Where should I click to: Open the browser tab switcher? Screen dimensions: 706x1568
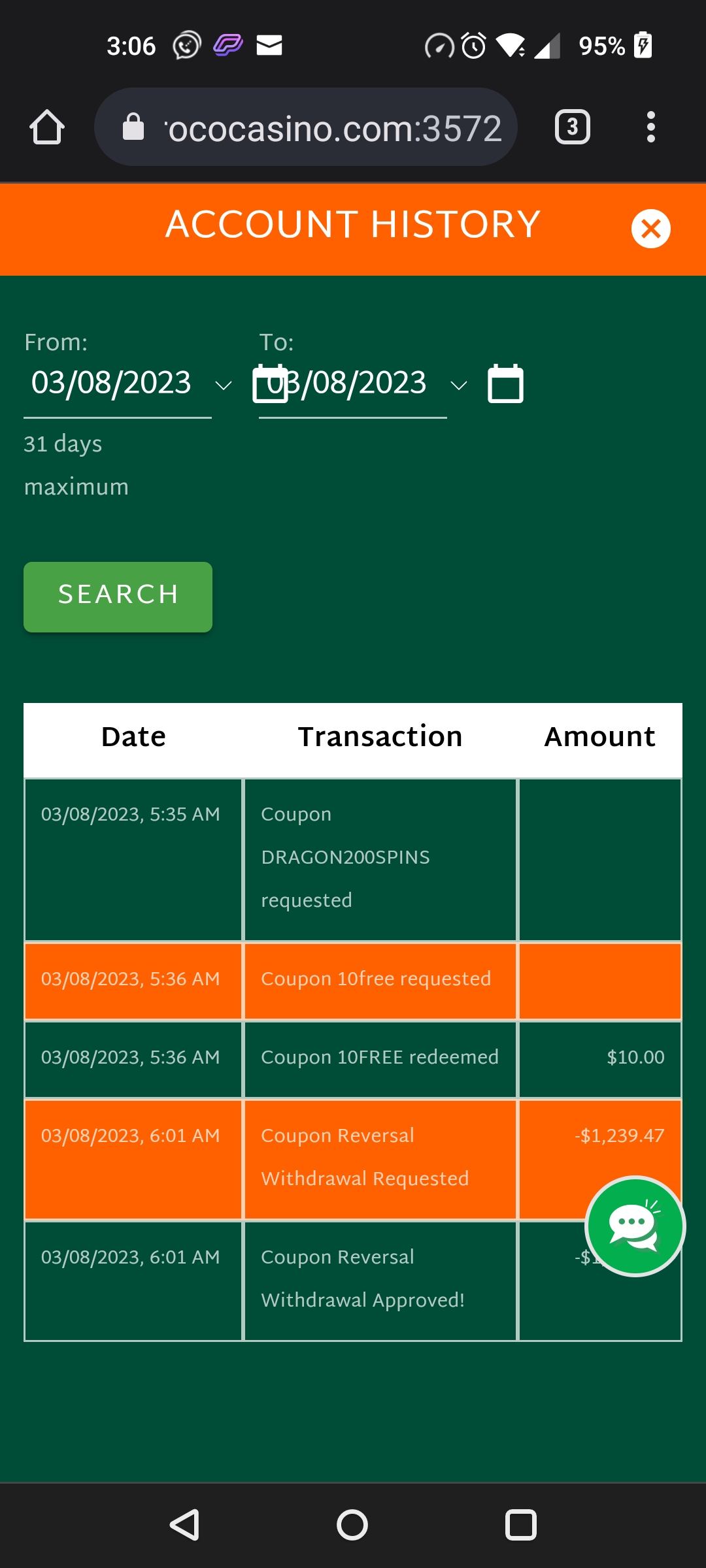(x=572, y=127)
